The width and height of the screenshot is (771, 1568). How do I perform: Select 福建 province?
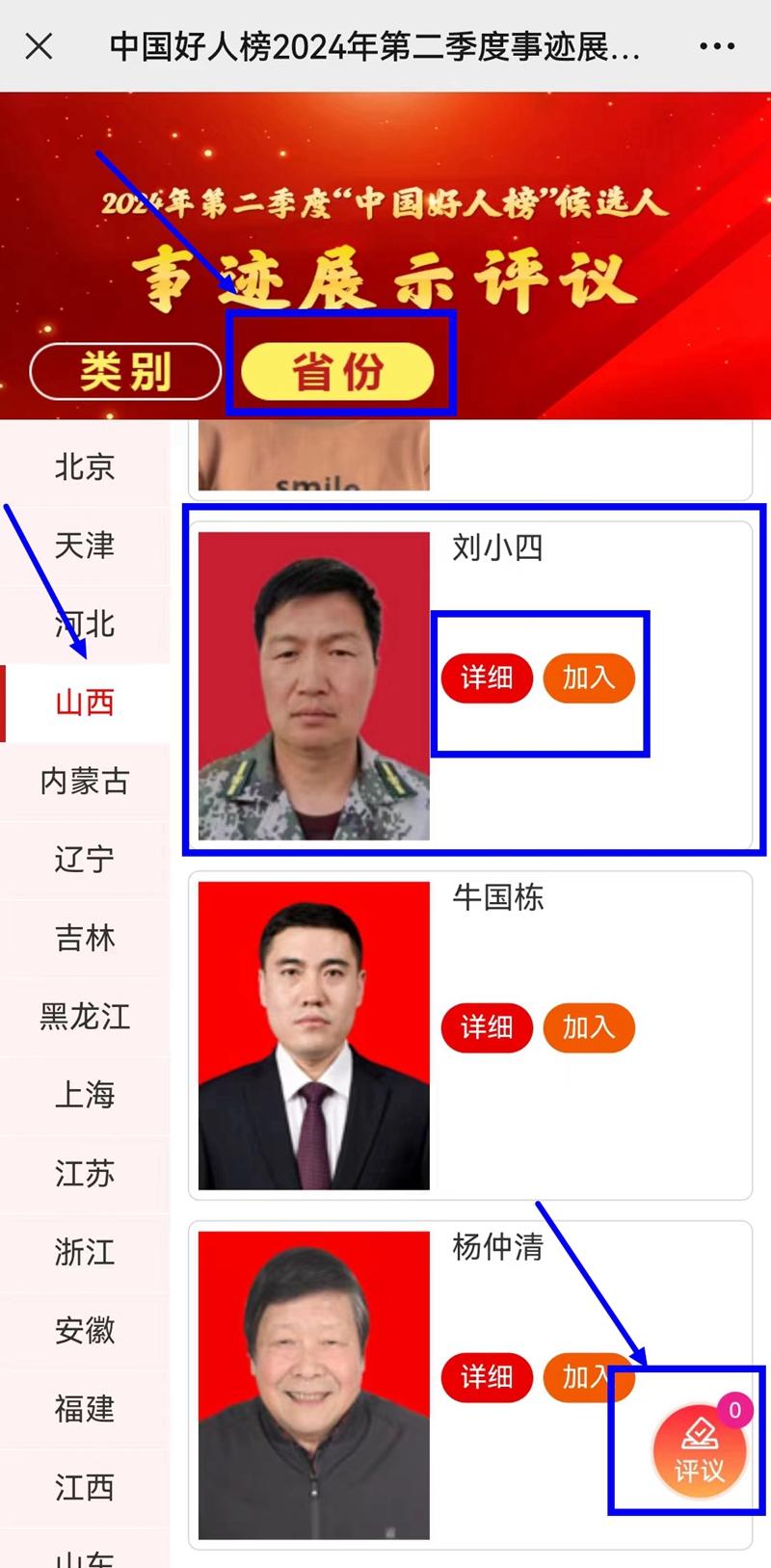coord(85,1409)
